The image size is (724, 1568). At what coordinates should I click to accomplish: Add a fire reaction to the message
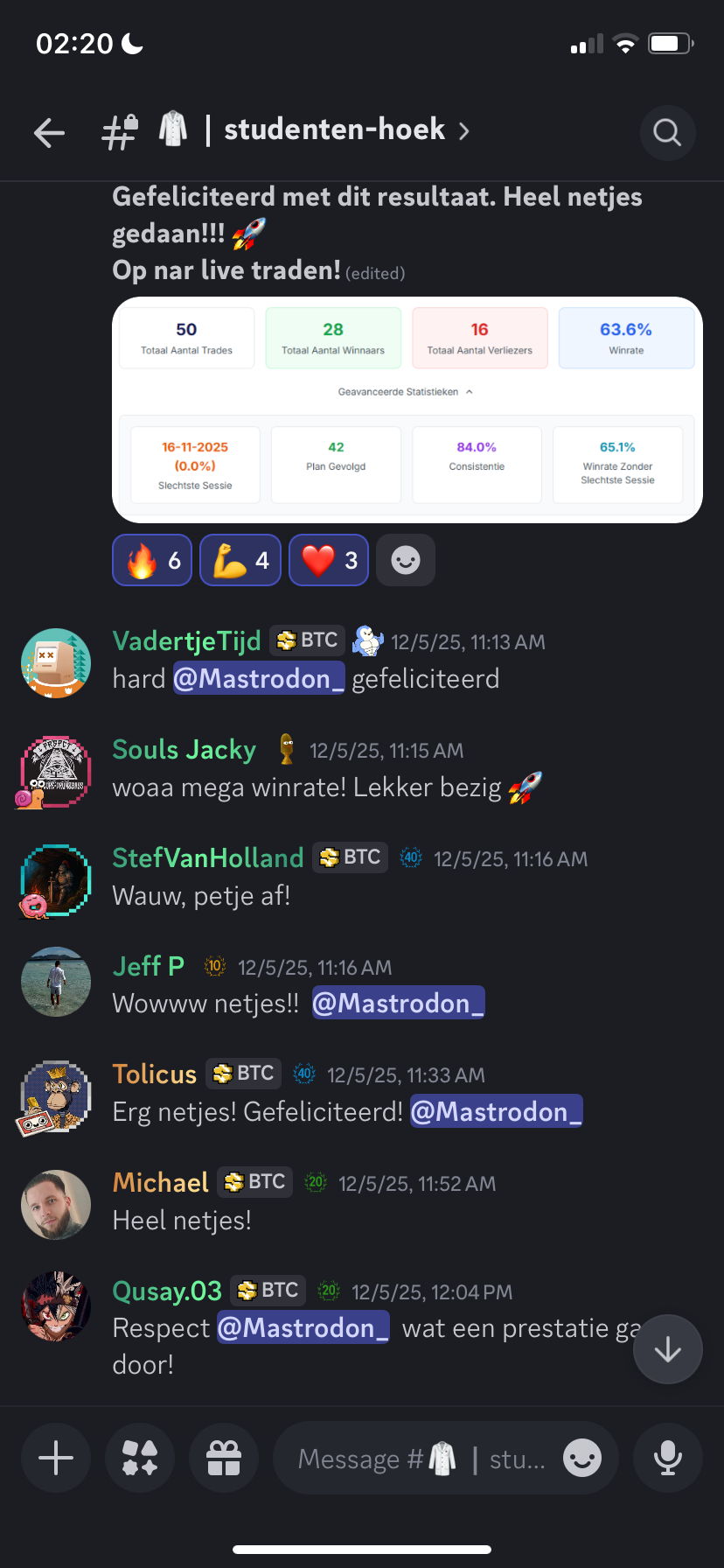tap(152, 560)
